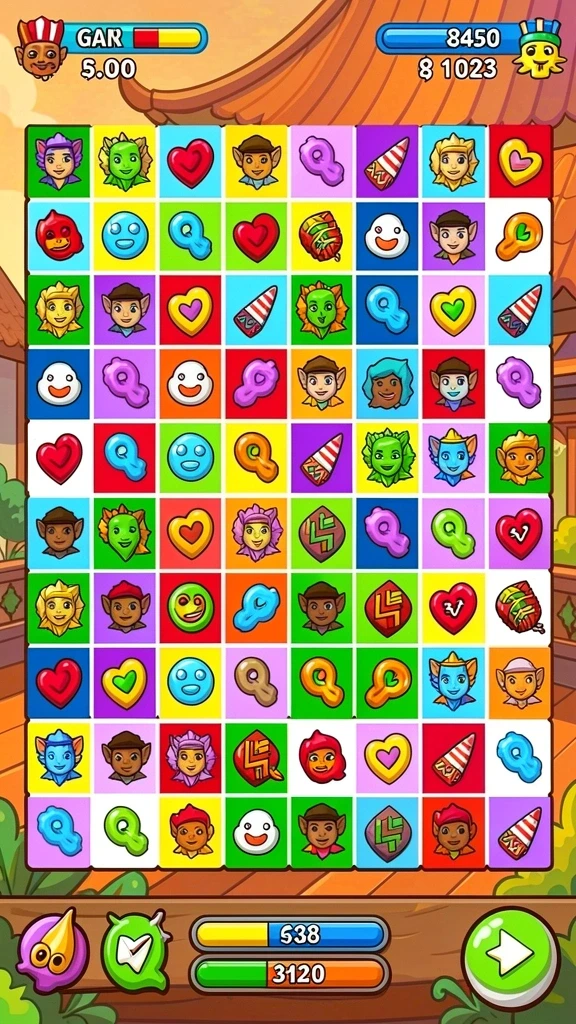
Task: Tap the white ghost on green tile
Action: 256,832
